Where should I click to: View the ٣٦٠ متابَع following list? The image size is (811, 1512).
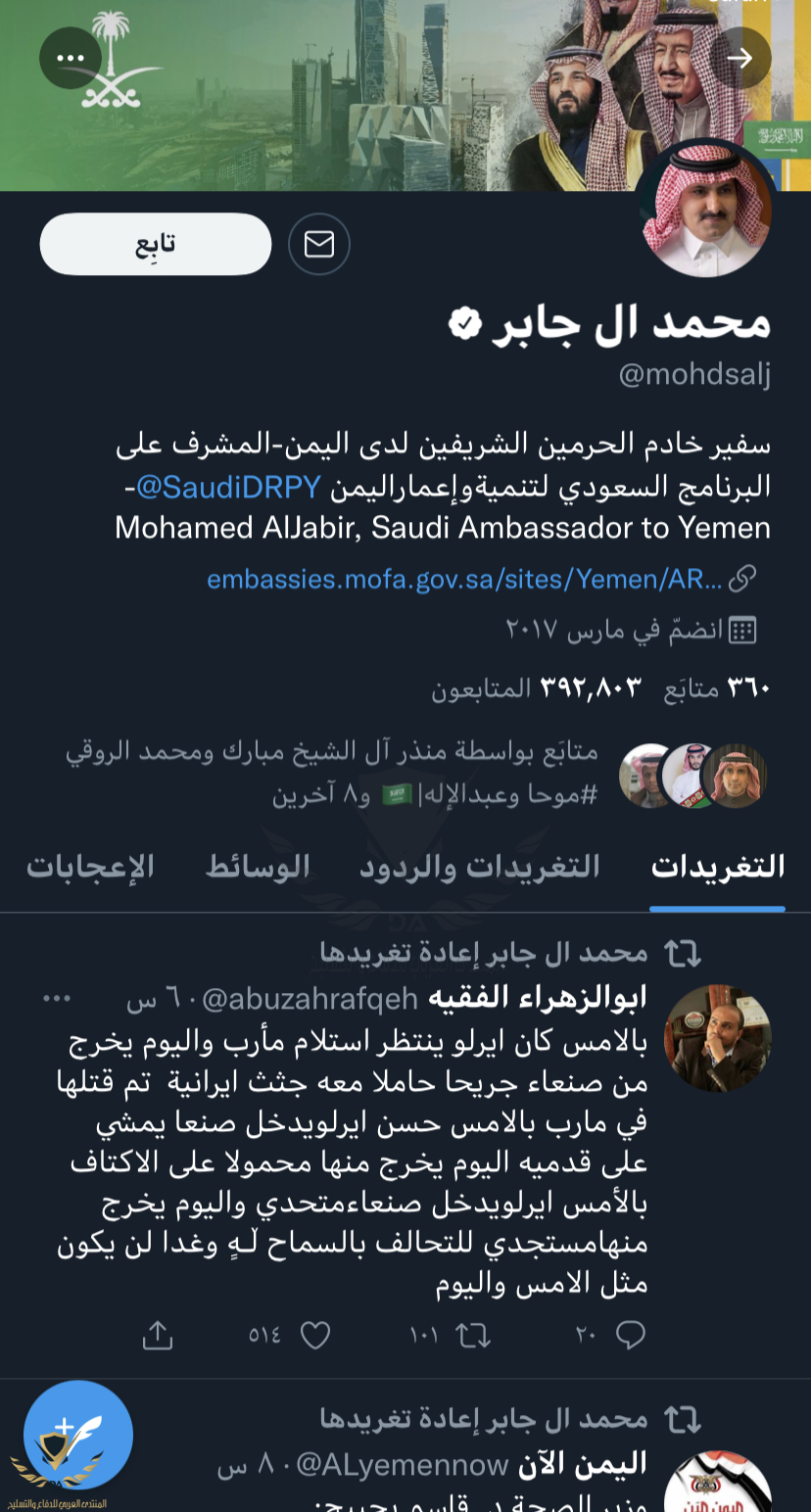[x=718, y=688]
